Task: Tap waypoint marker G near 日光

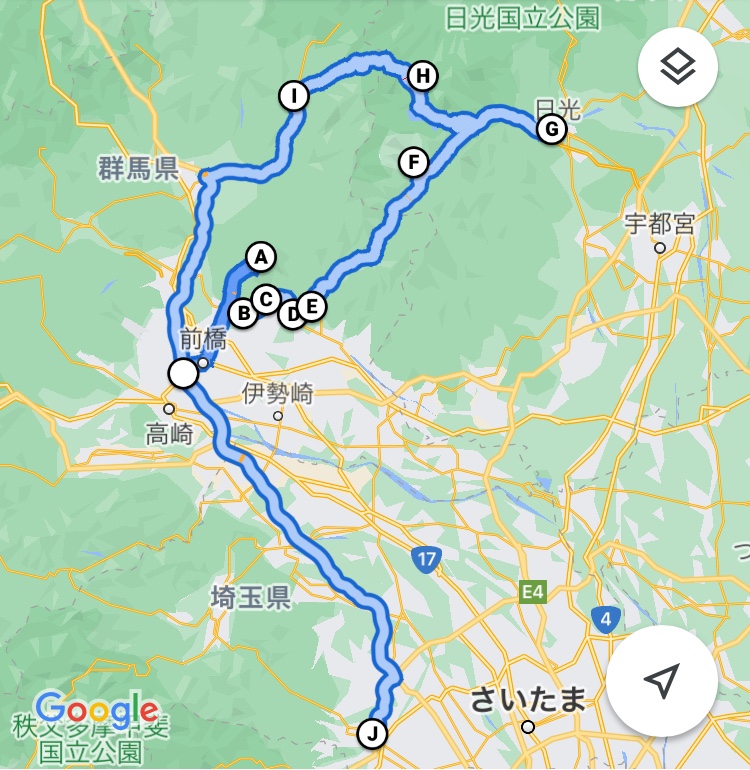Action: (550, 130)
